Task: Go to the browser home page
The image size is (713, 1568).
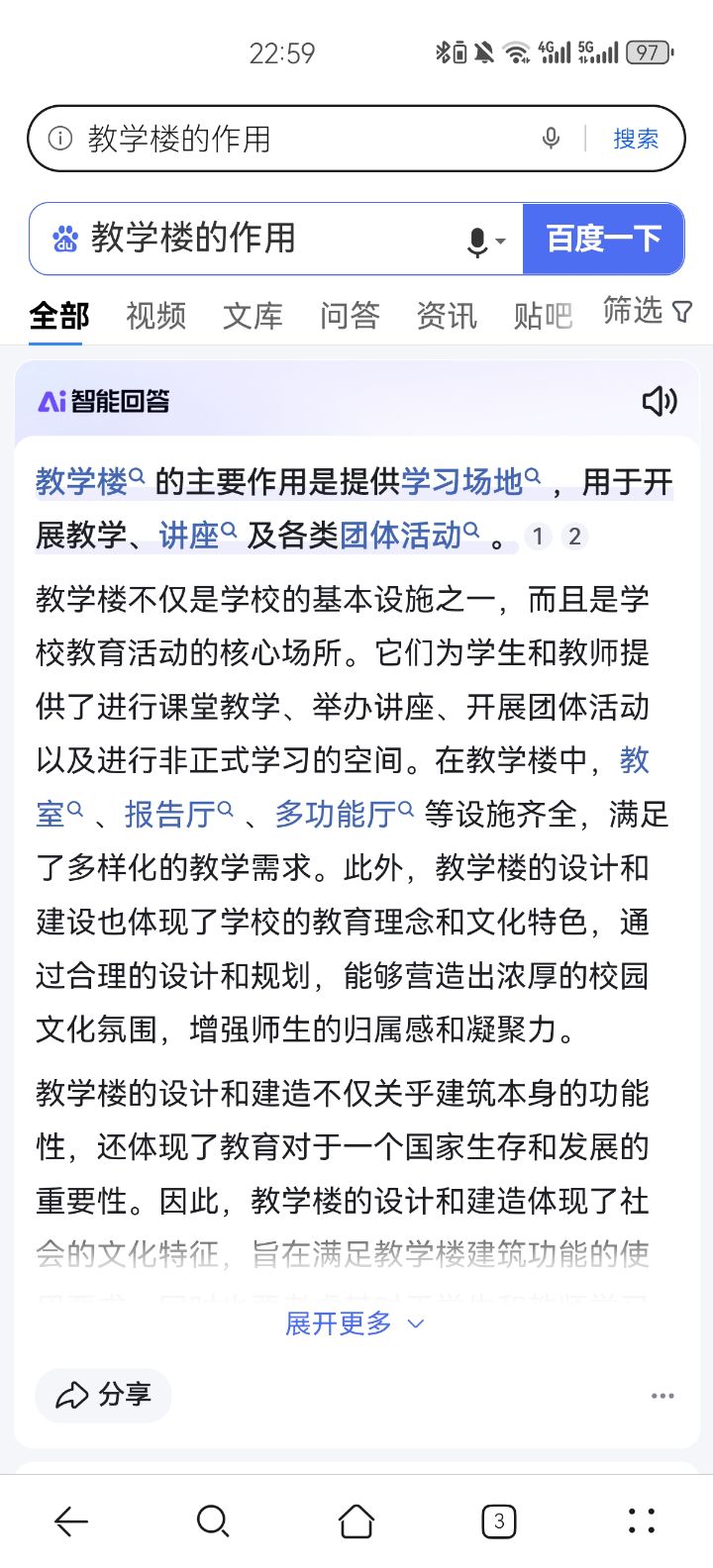Action: tap(356, 1521)
